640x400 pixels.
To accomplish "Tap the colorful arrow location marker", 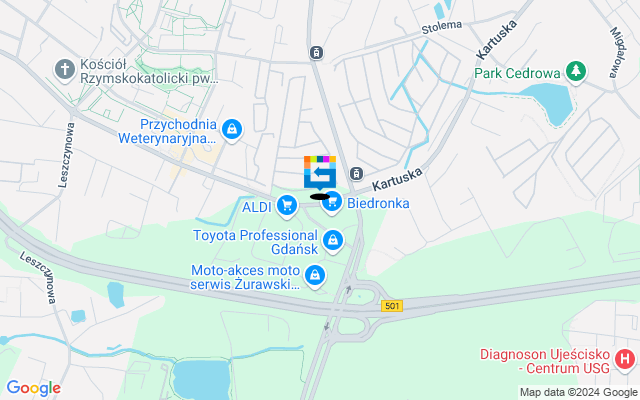I will pyautogui.click(x=320, y=173).
